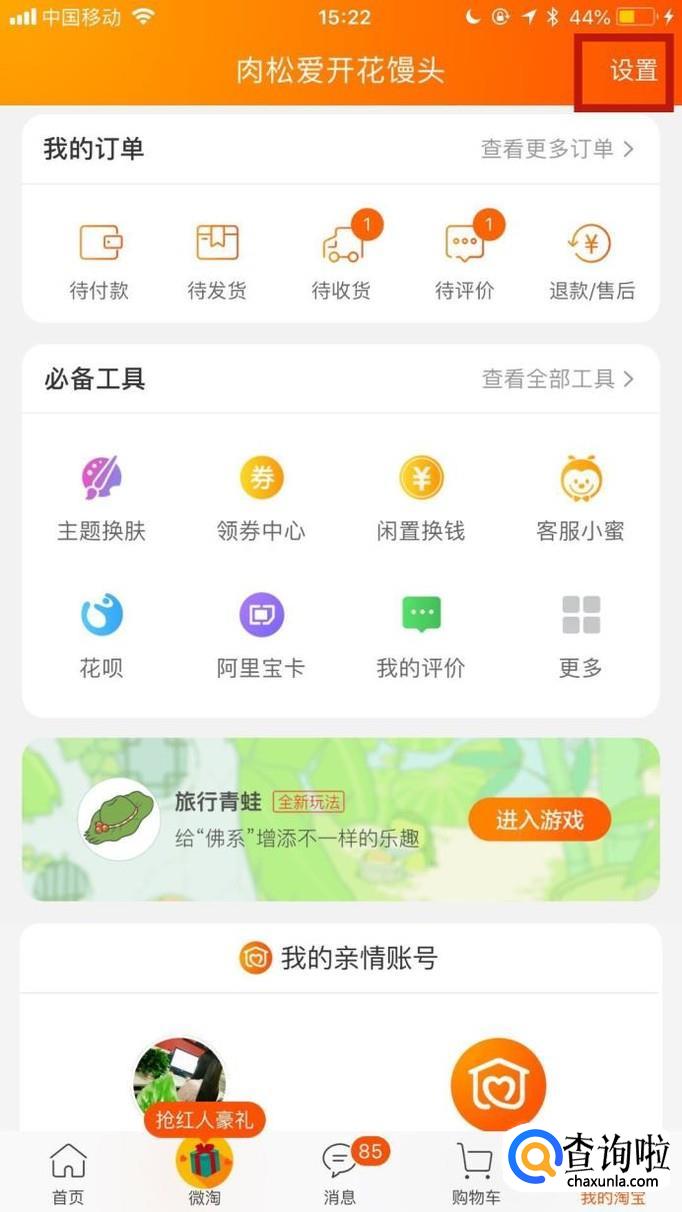Open 待付款 orders

[99, 260]
